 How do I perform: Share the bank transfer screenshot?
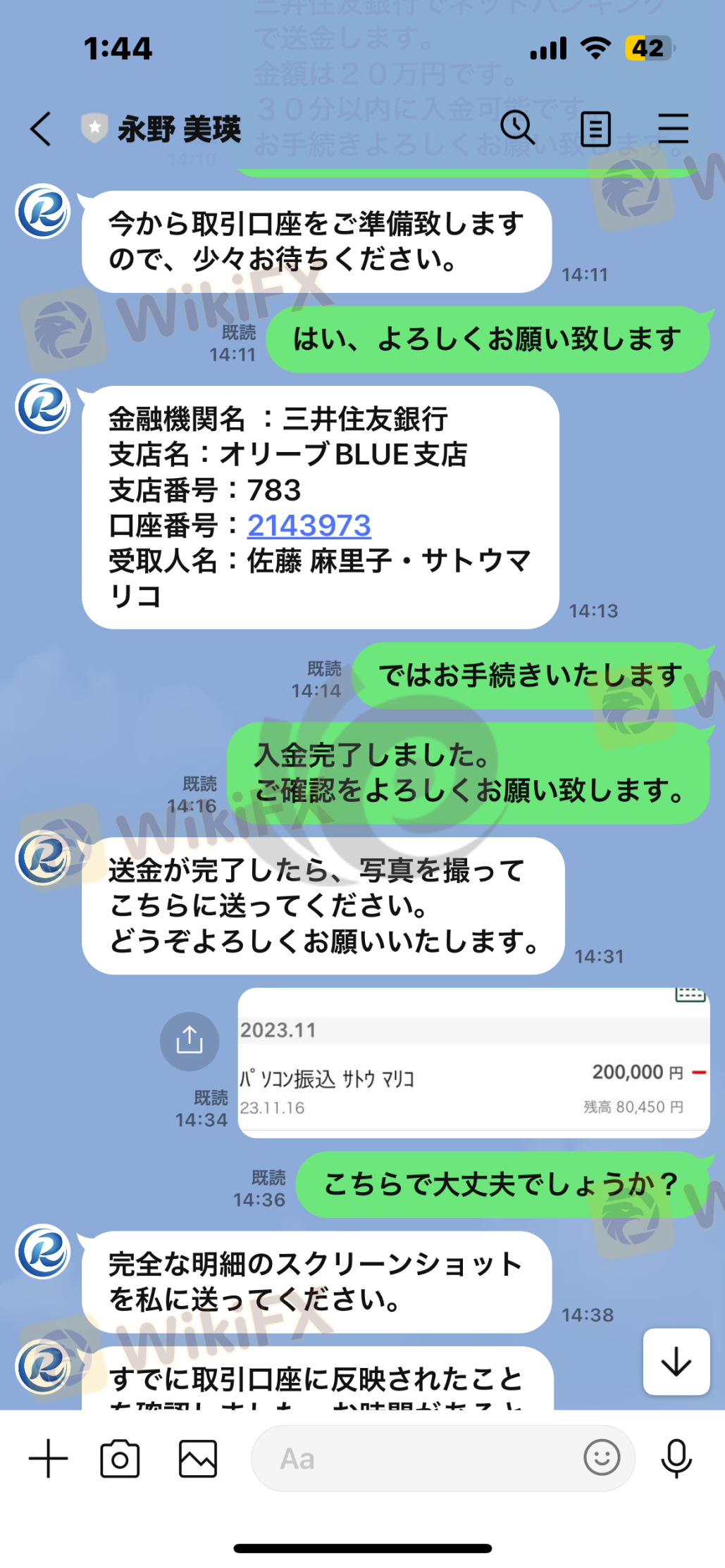pyautogui.click(x=190, y=1041)
